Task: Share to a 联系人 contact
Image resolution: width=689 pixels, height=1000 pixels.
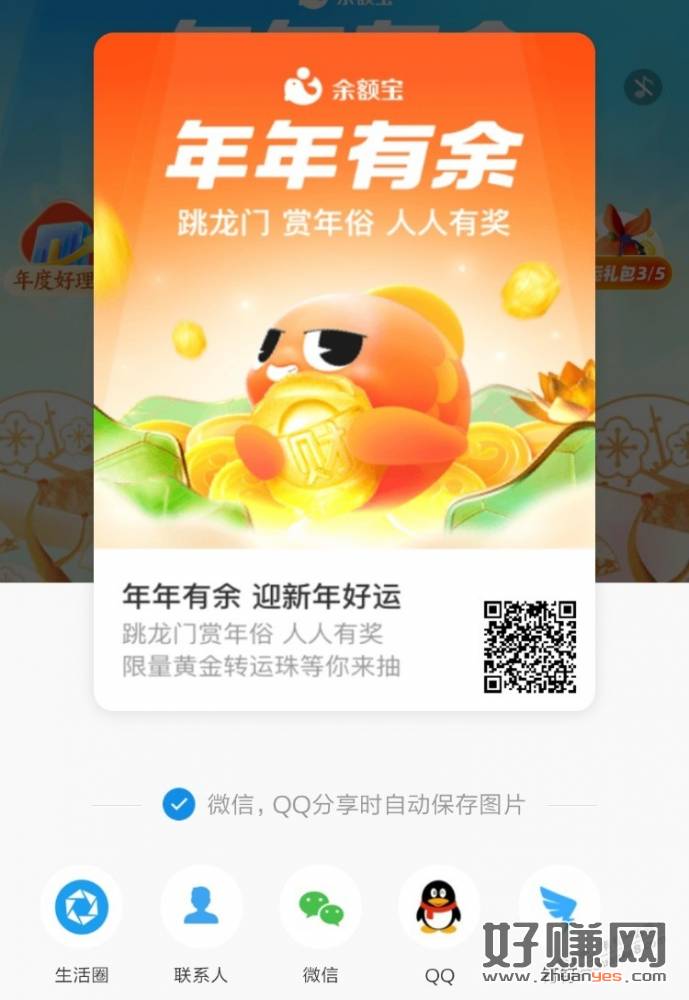Action: tap(201, 907)
